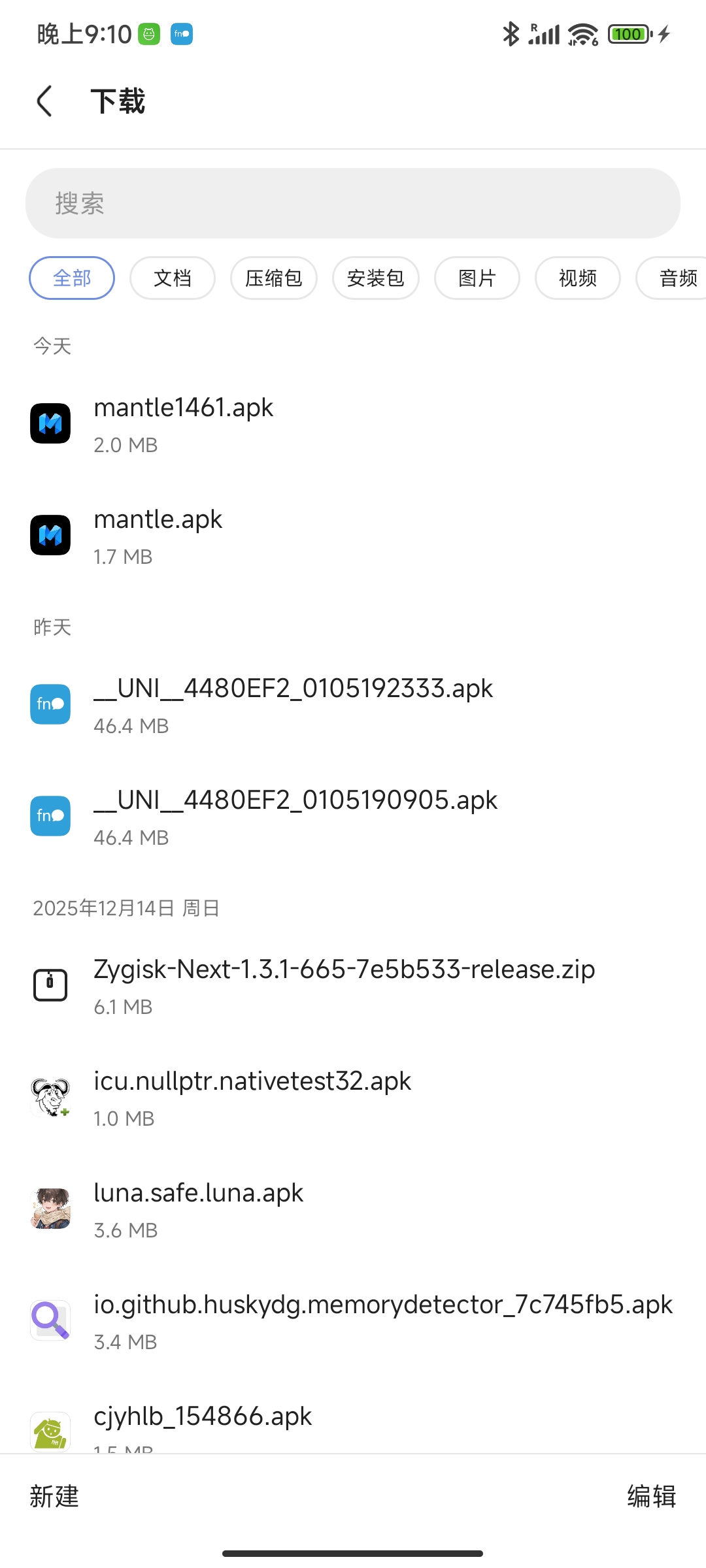The image size is (706, 1568).
Task: Select the 全部 filter chip
Action: 71,278
